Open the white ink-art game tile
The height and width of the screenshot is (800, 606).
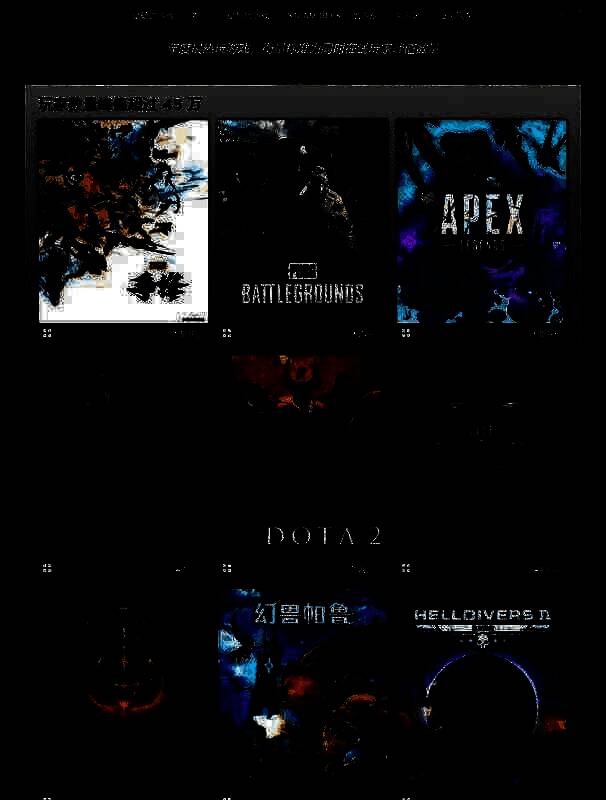tap(123, 222)
